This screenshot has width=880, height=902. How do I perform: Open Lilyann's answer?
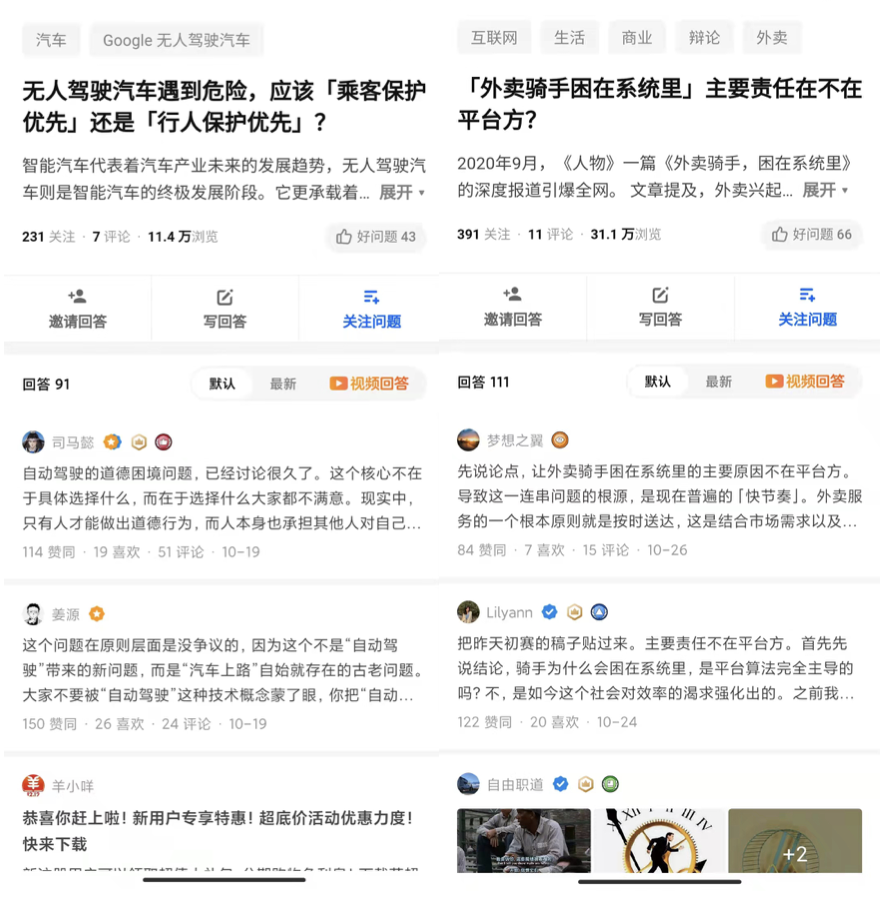[656, 667]
